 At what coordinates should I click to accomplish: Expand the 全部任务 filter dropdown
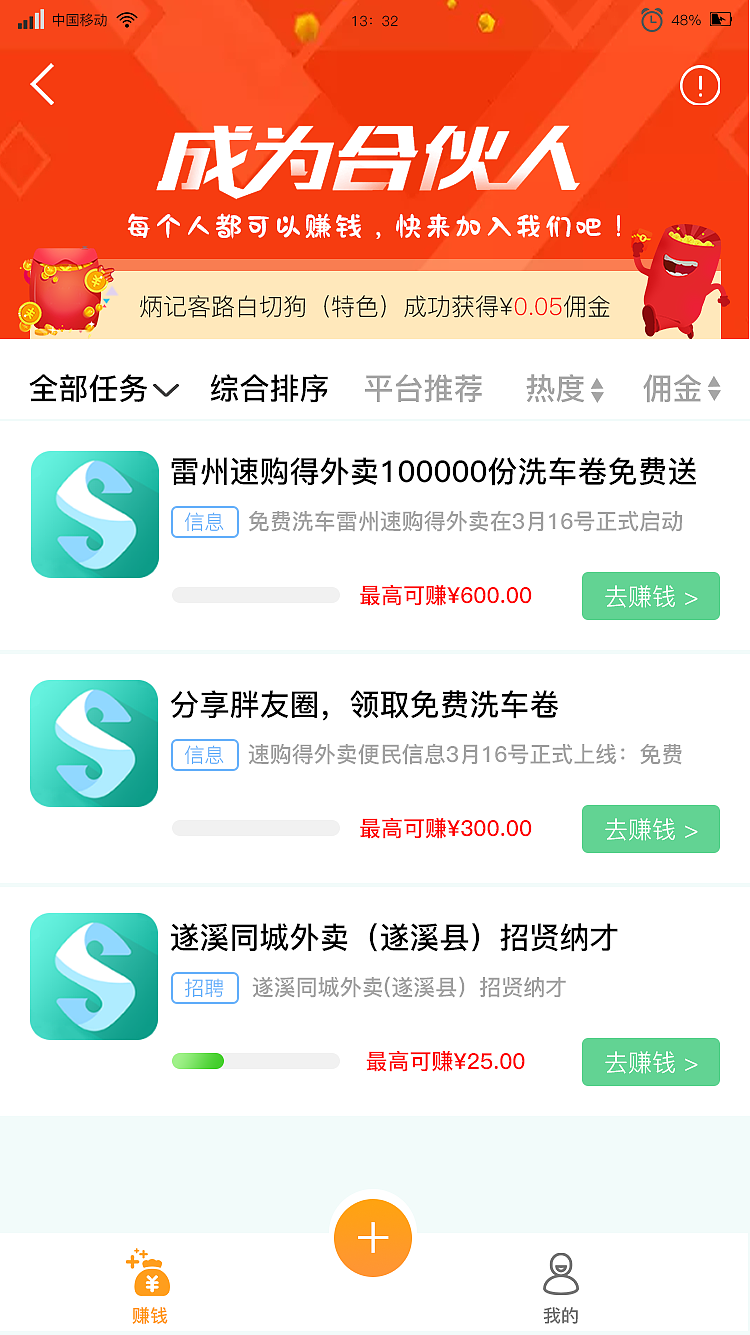[103, 389]
